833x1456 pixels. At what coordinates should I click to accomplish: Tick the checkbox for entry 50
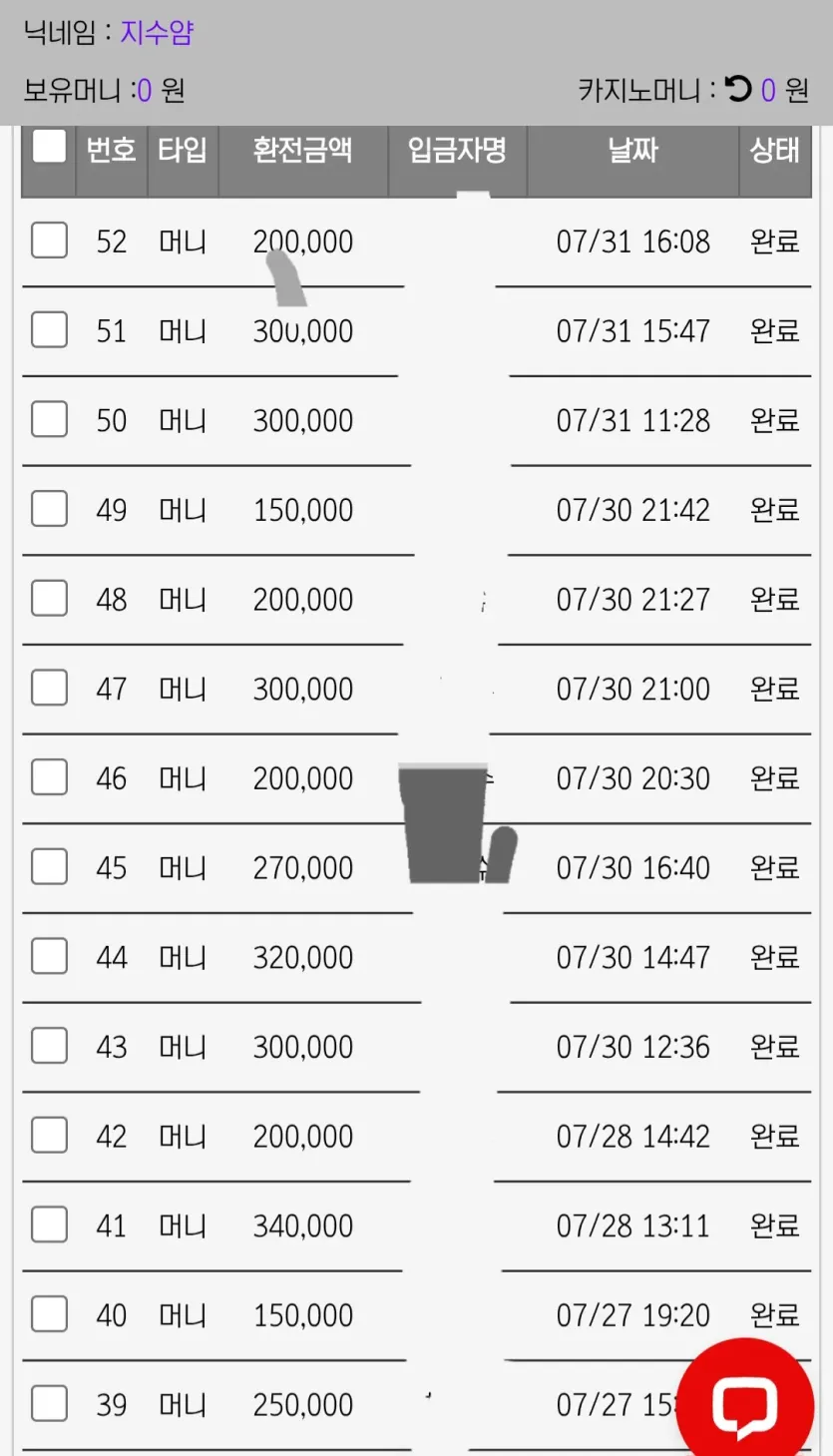49,419
